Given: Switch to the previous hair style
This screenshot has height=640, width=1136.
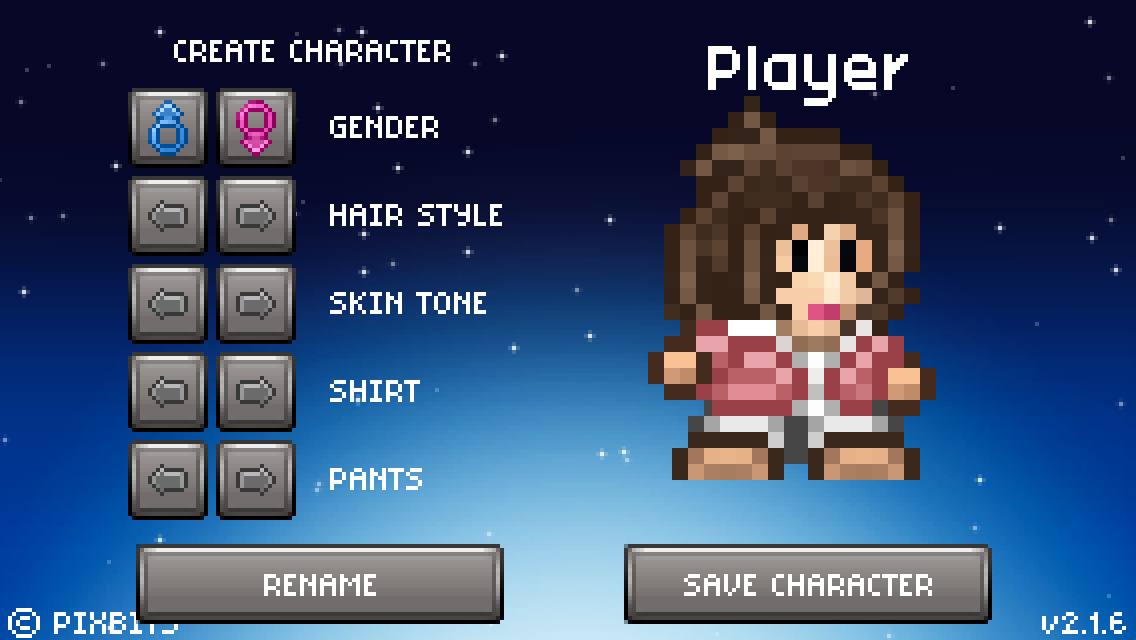Looking at the screenshot, I should (167, 215).
